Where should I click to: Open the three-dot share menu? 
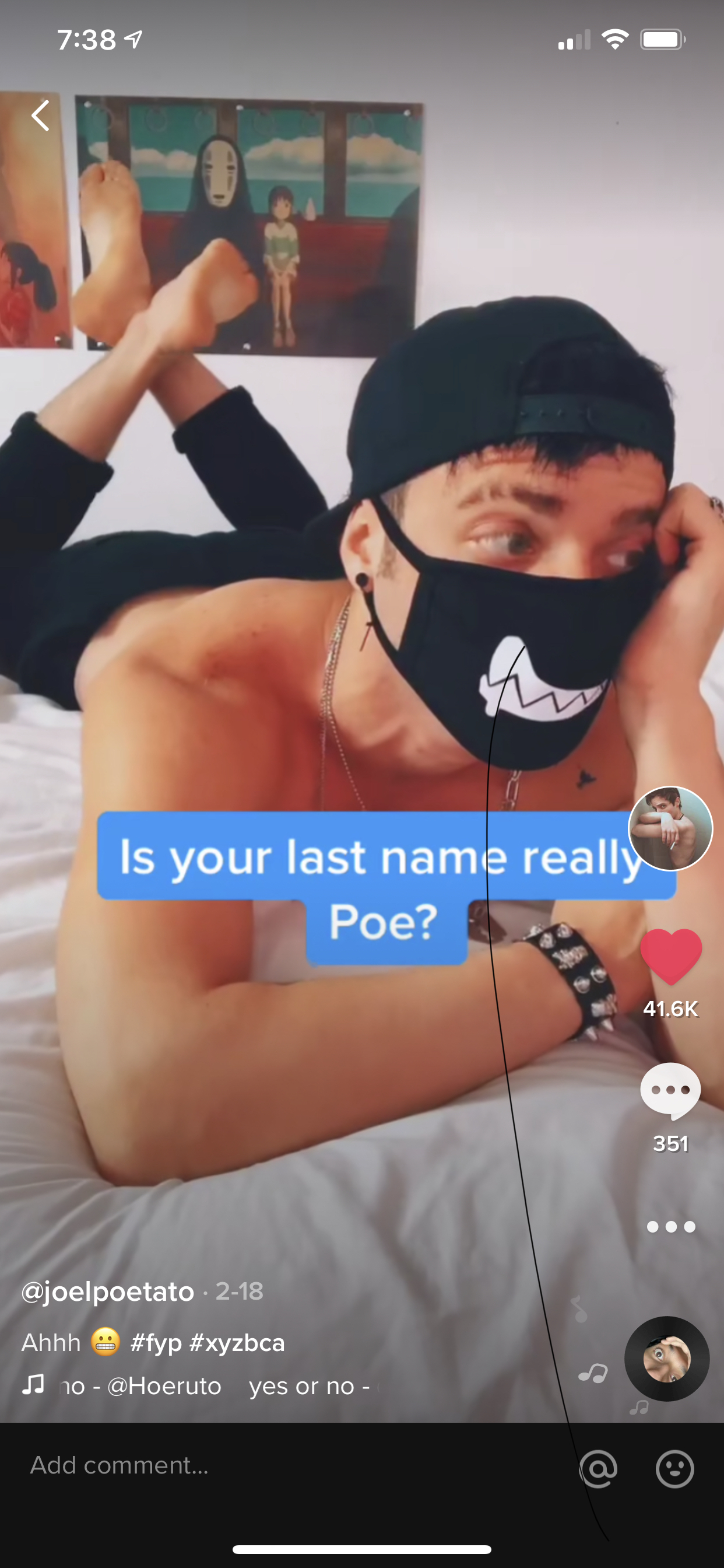point(670,1227)
